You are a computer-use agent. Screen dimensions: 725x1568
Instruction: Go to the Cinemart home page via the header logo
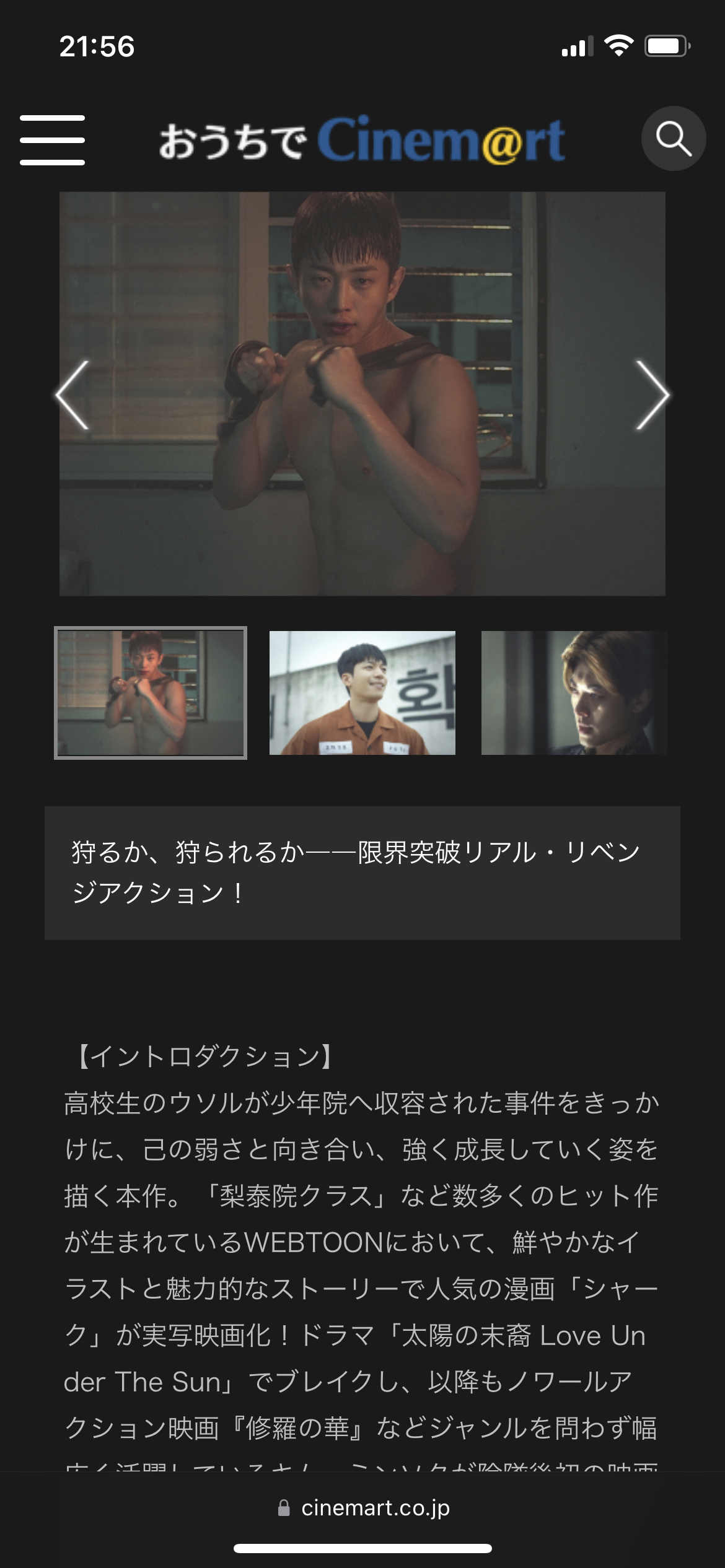(x=362, y=140)
